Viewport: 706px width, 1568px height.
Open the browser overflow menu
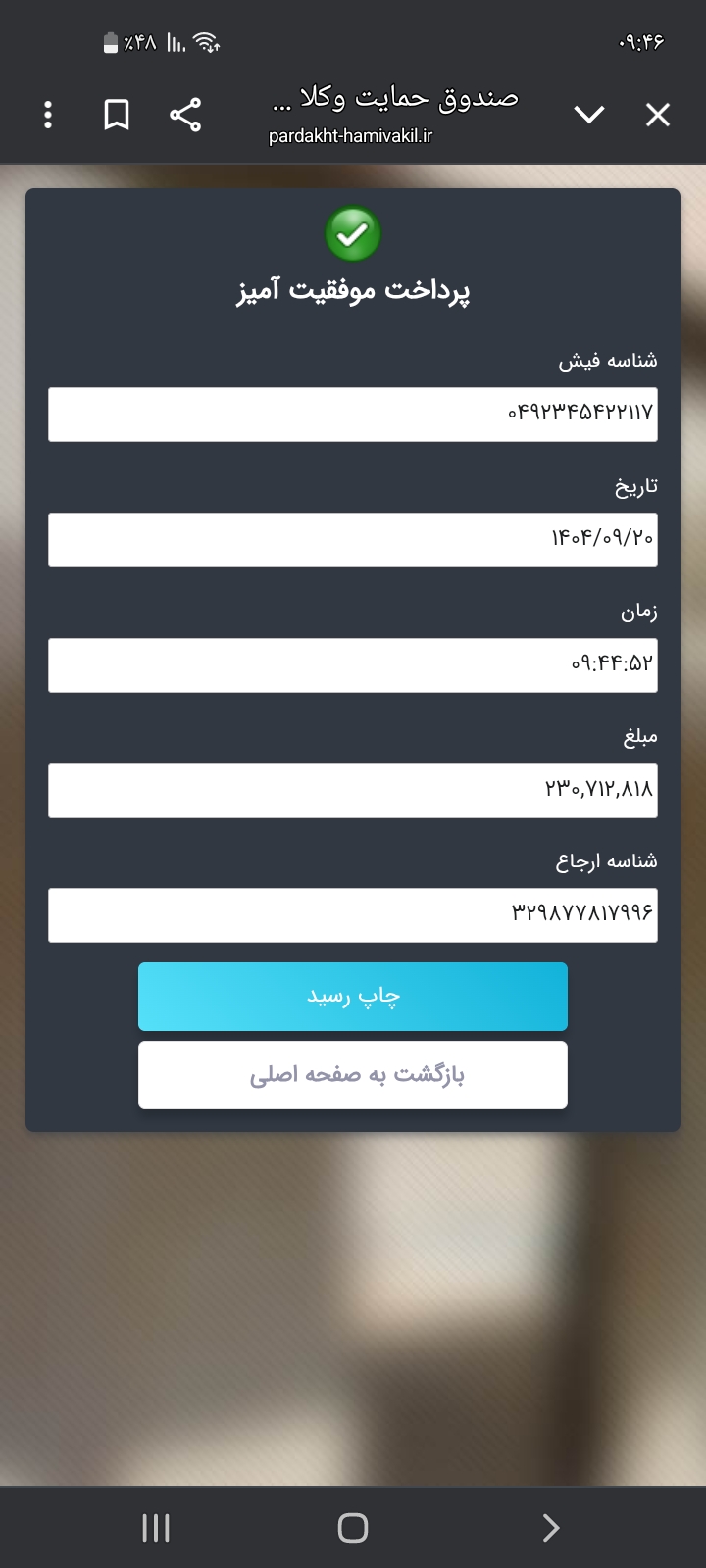pos(48,115)
